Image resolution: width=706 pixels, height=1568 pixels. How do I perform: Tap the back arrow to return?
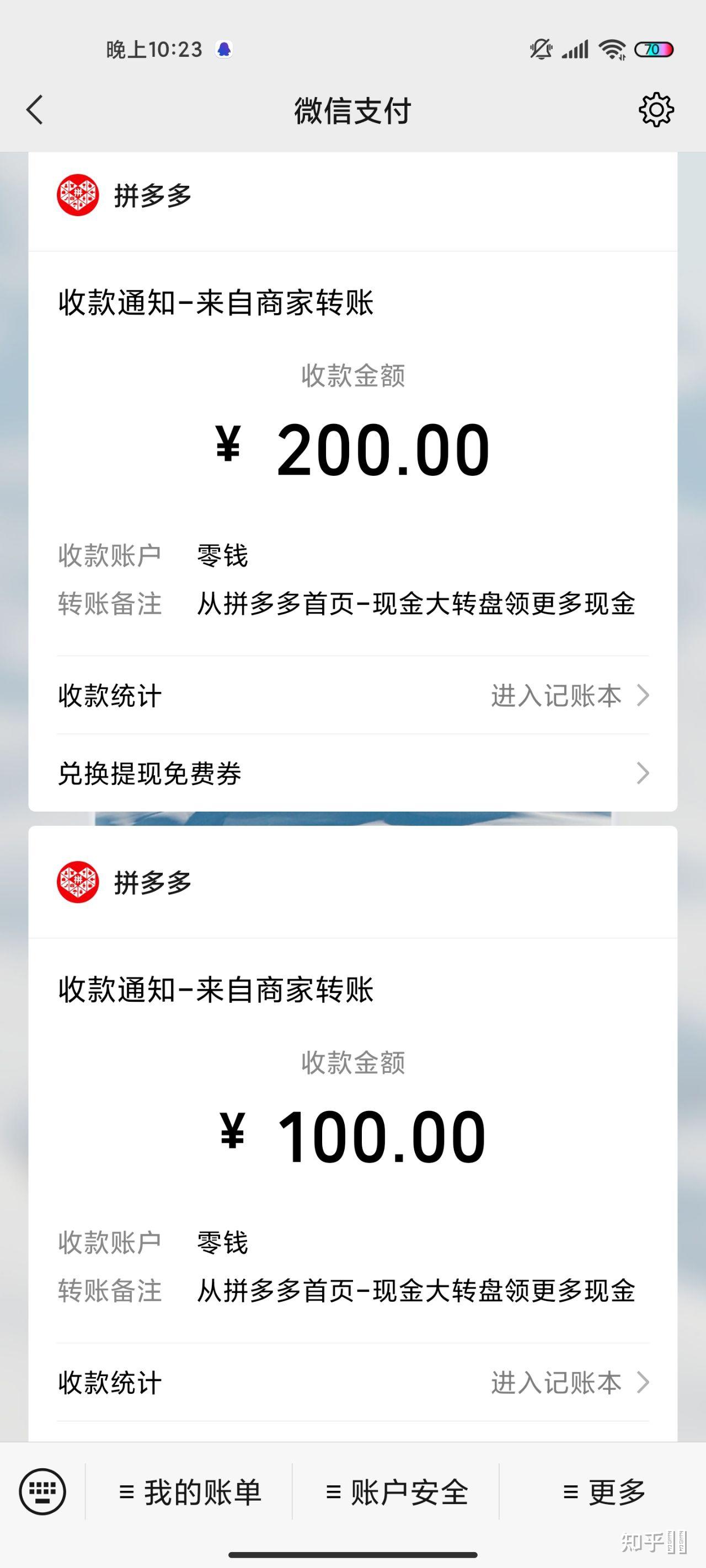[35, 110]
